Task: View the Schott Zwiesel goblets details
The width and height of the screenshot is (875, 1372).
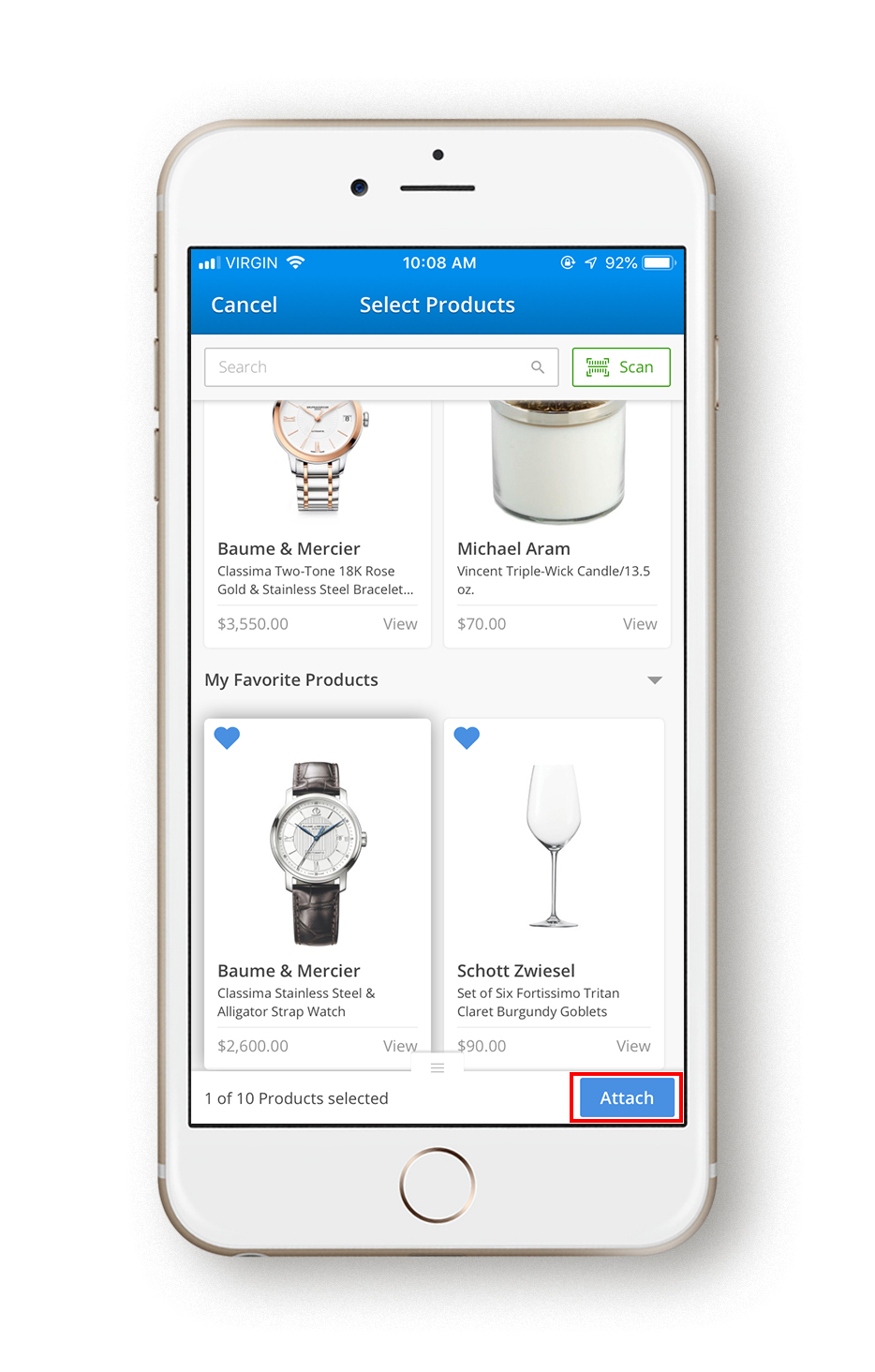Action: 632,1046
